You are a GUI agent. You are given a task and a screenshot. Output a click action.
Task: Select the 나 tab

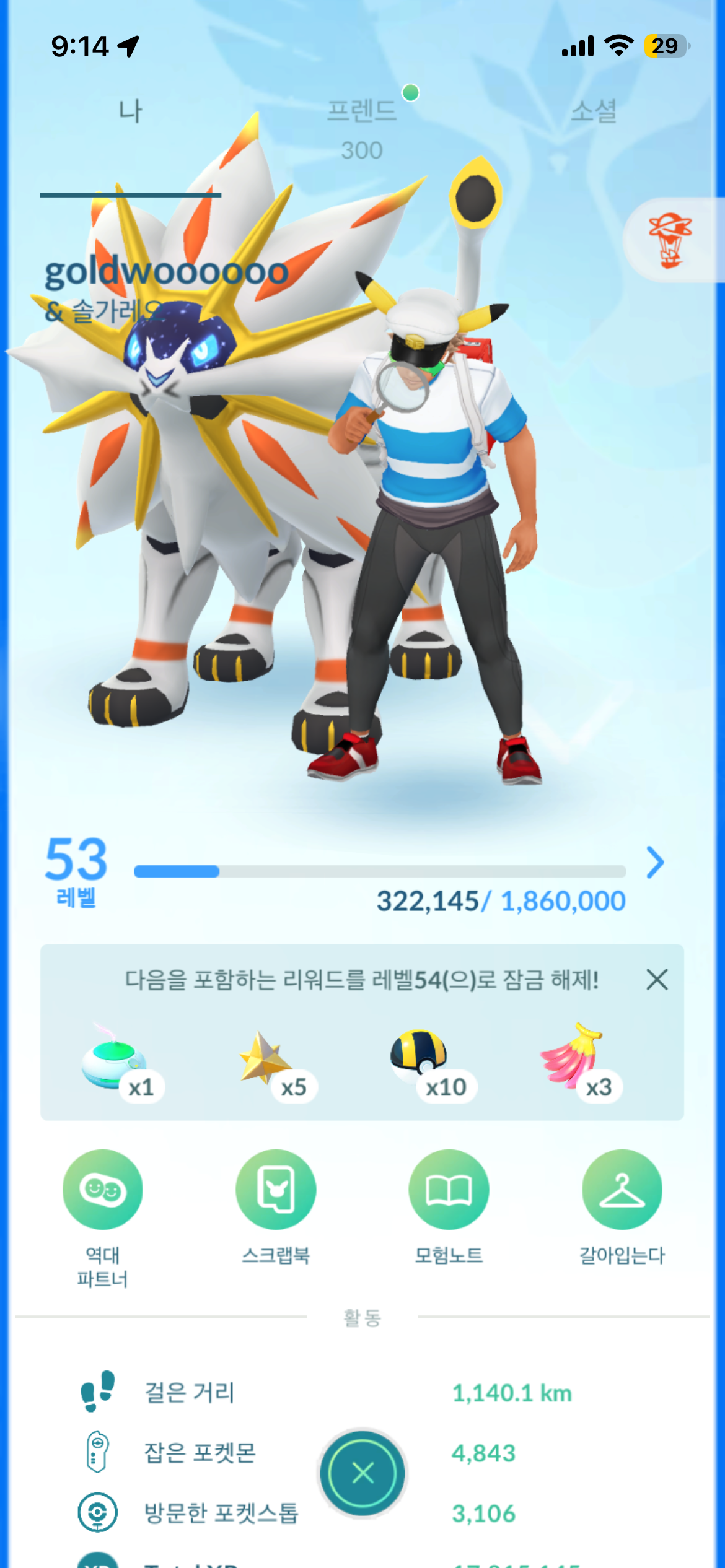click(130, 111)
